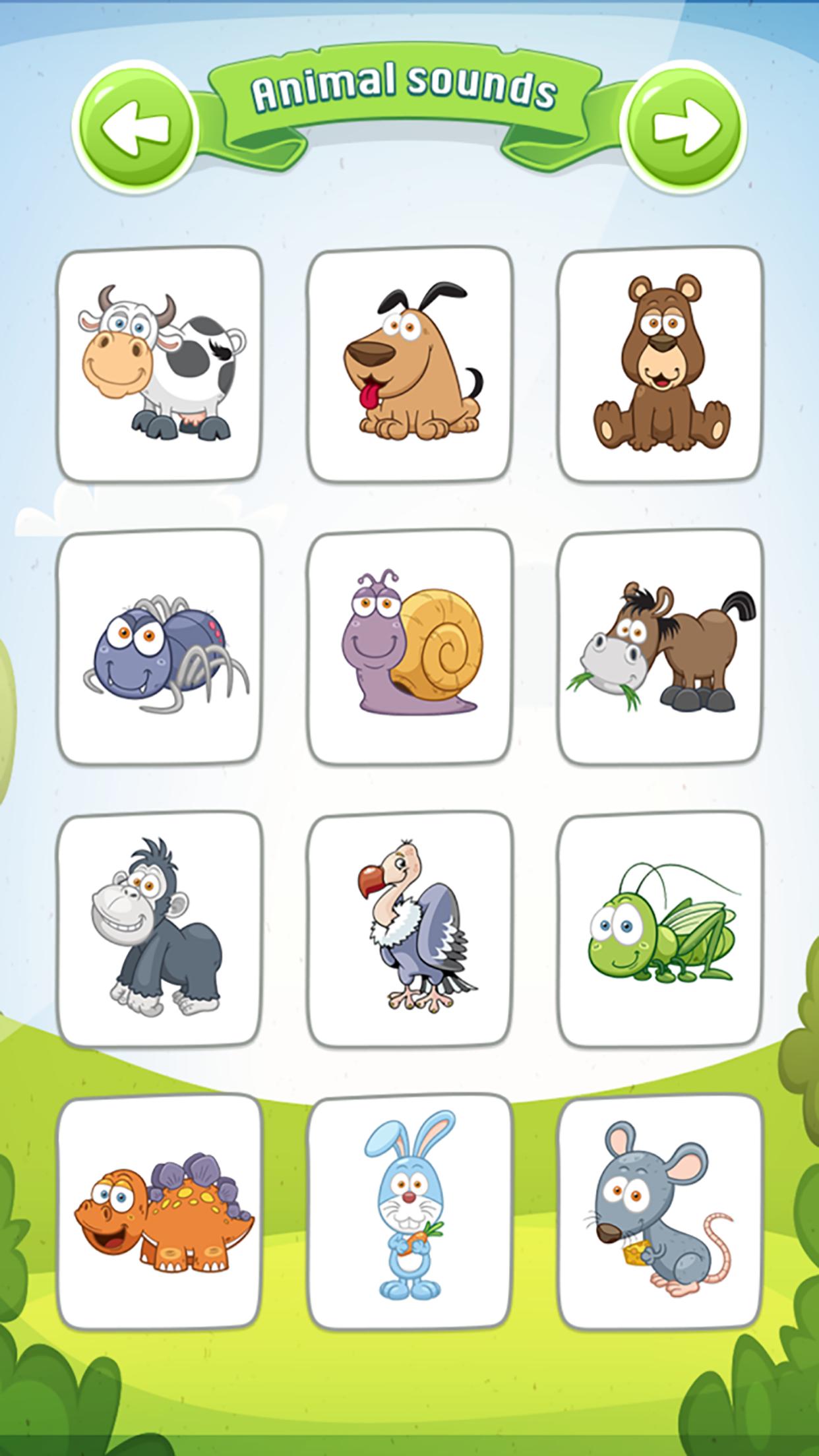This screenshot has width=819, height=1456.
Task: Play the bear sound
Action: tap(659, 366)
